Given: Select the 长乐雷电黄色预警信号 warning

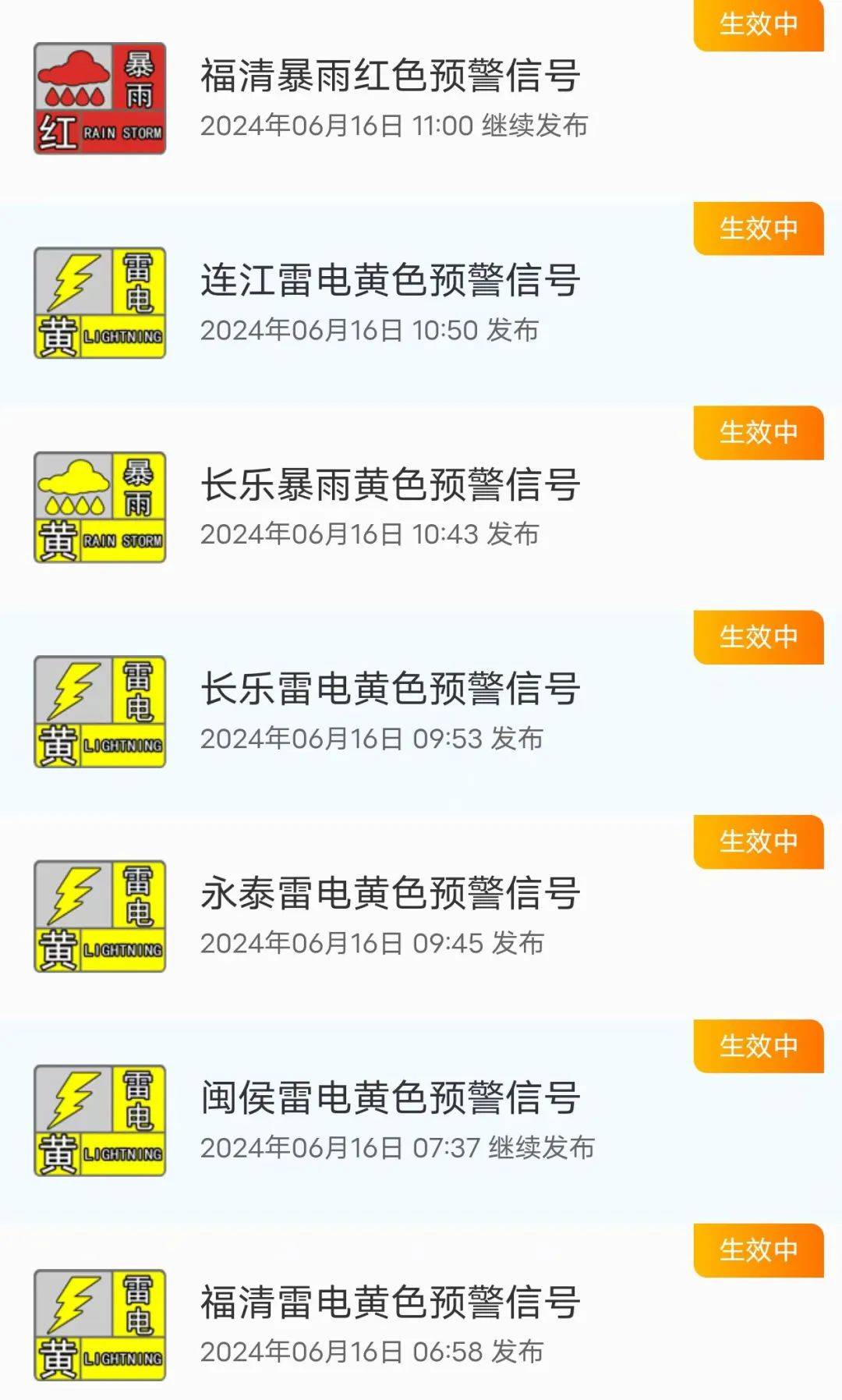Looking at the screenshot, I should [x=421, y=712].
